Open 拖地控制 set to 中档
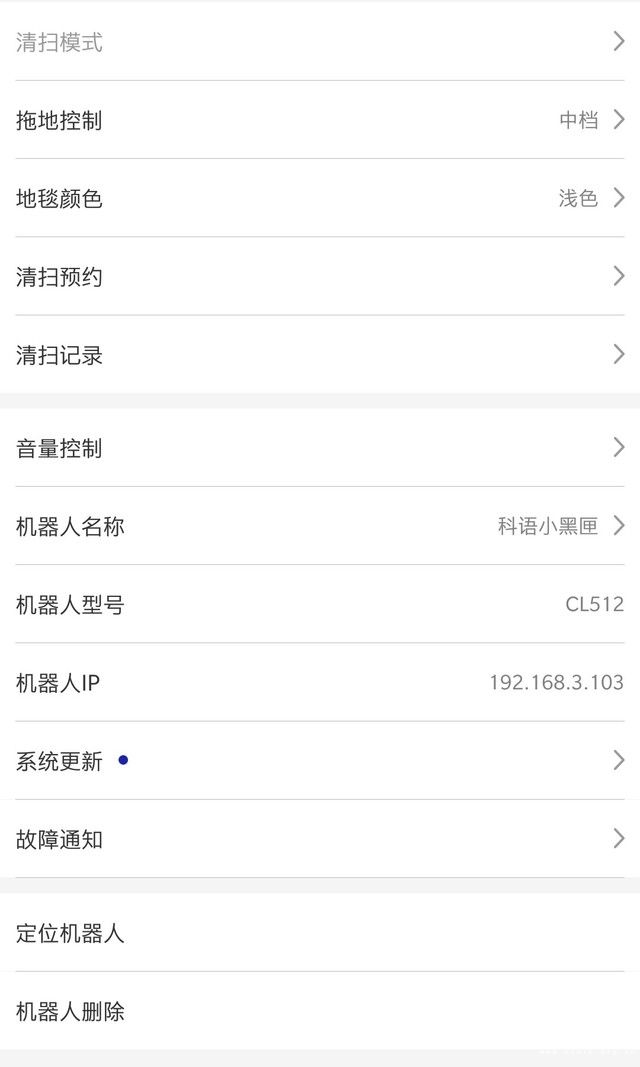This screenshot has width=640, height=1067. coord(320,120)
